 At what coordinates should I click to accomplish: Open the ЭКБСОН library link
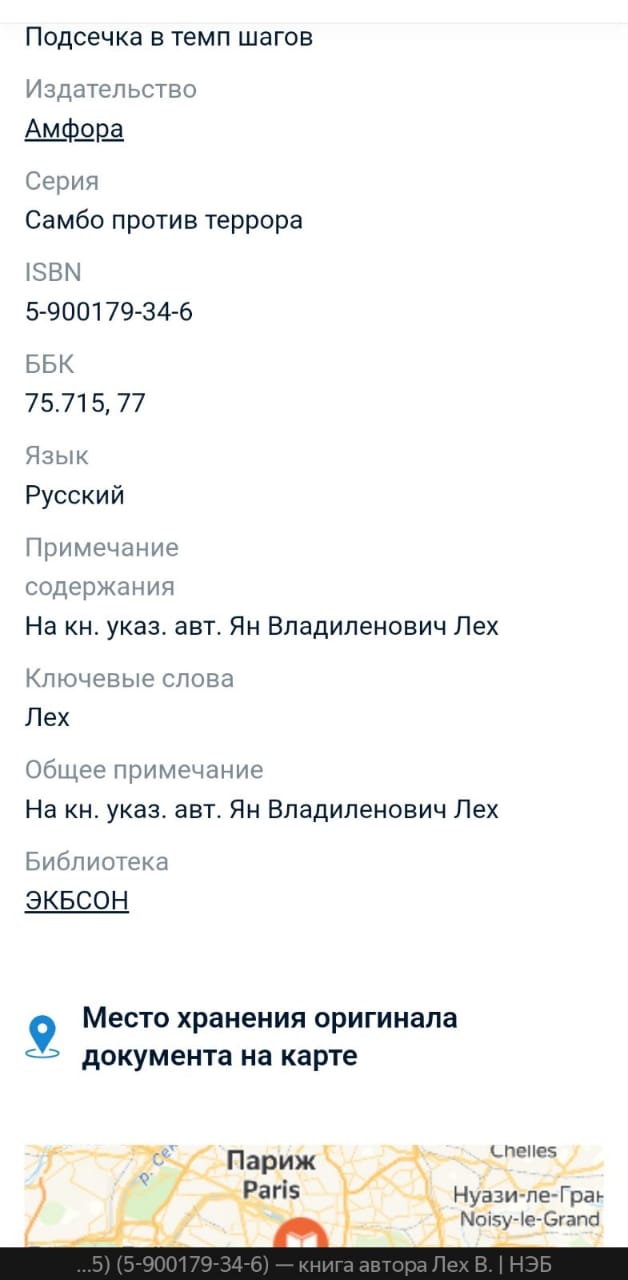point(77,901)
